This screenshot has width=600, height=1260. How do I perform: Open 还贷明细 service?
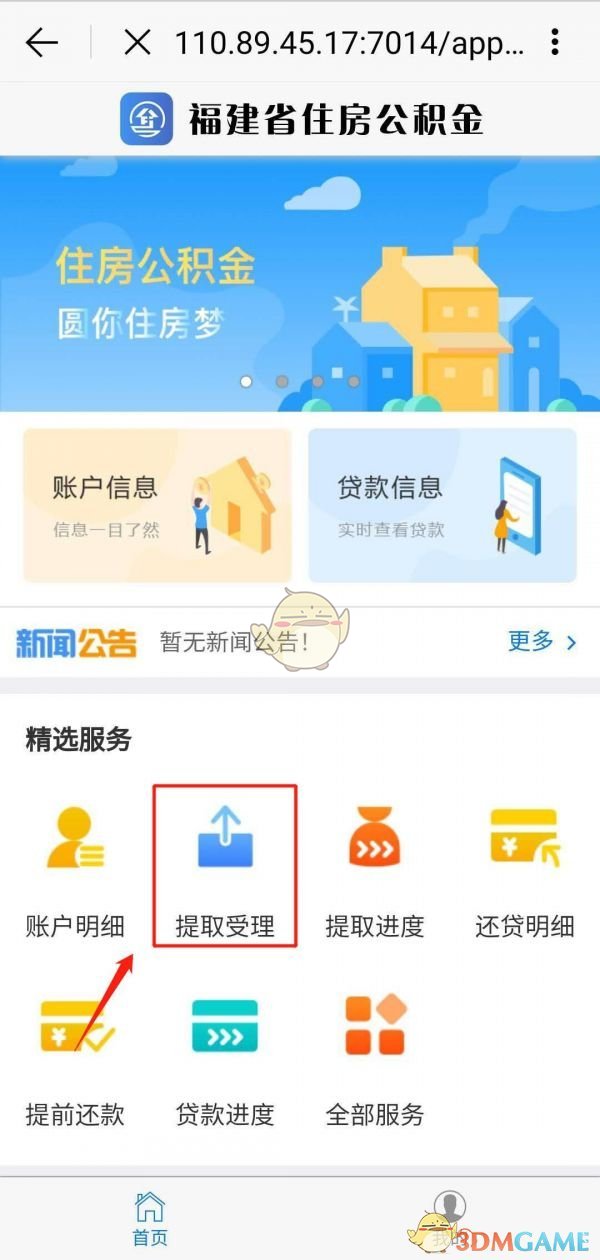(525, 870)
